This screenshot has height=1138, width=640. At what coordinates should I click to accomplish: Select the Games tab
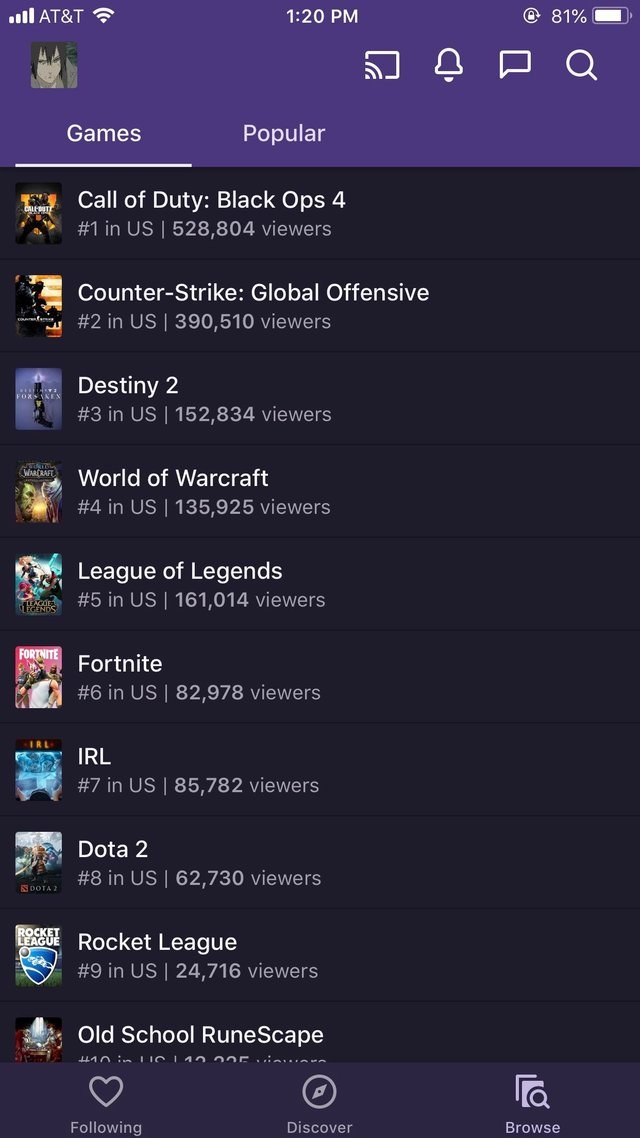[104, 134]
